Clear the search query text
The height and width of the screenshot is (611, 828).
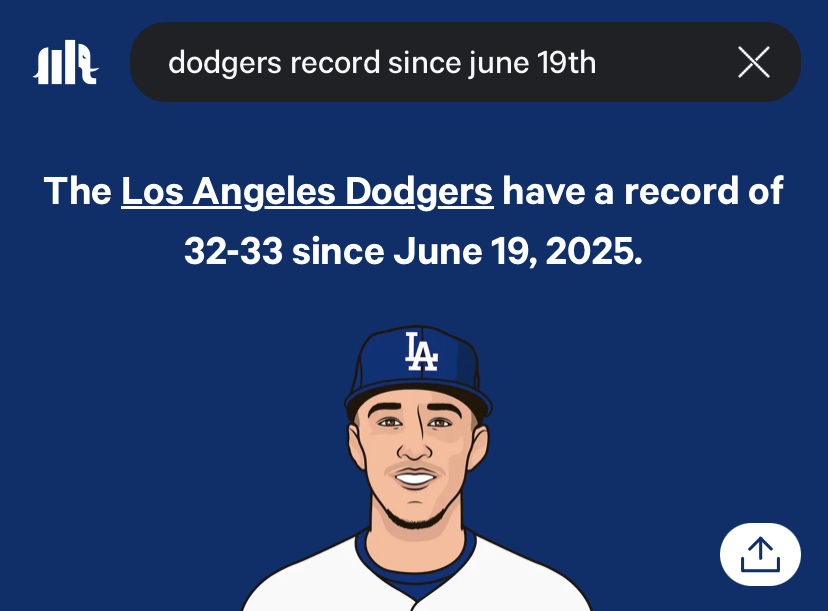pyautogui.click(x=753, y=62)
